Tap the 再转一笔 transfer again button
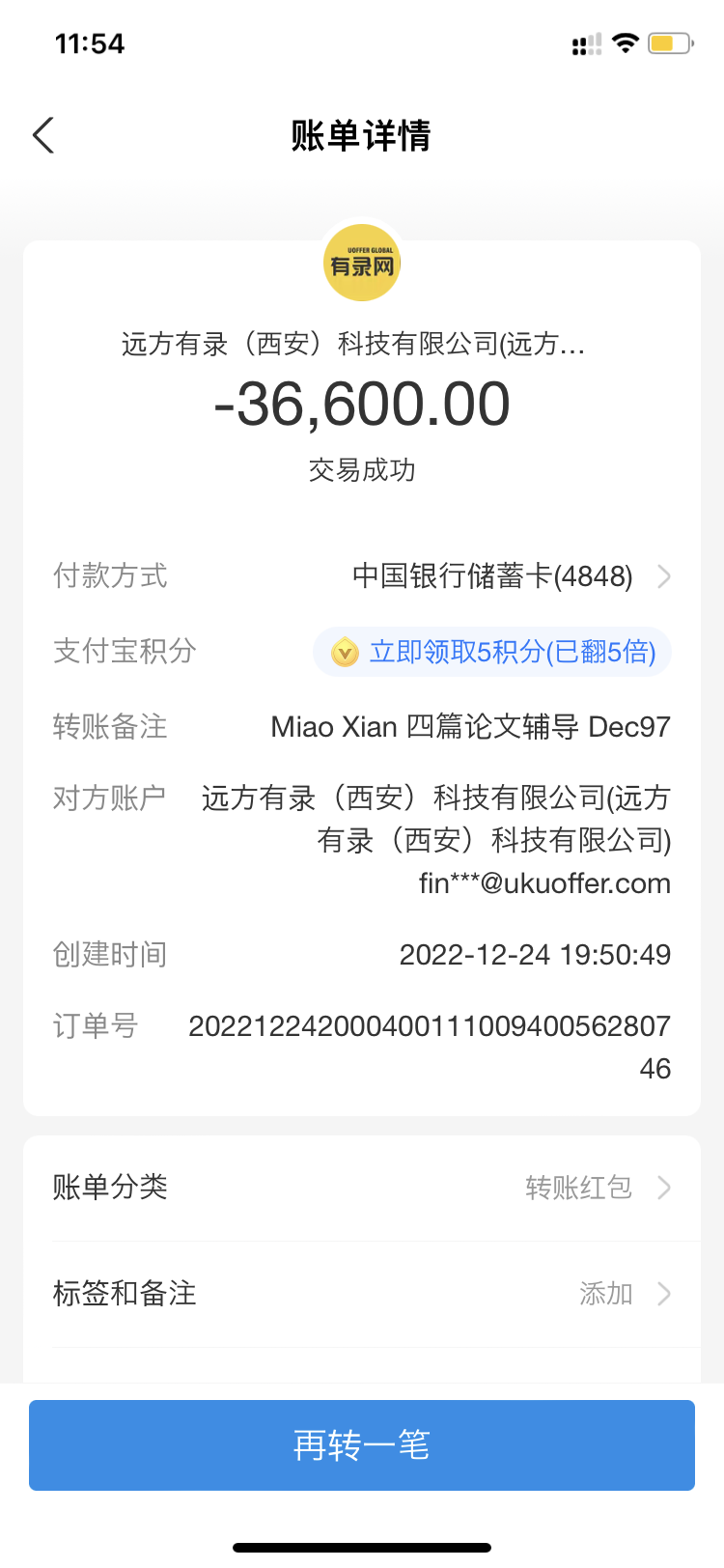The width and height of the screenshot is (724, 1568). pyautogui.click(x=362, y=1445)
